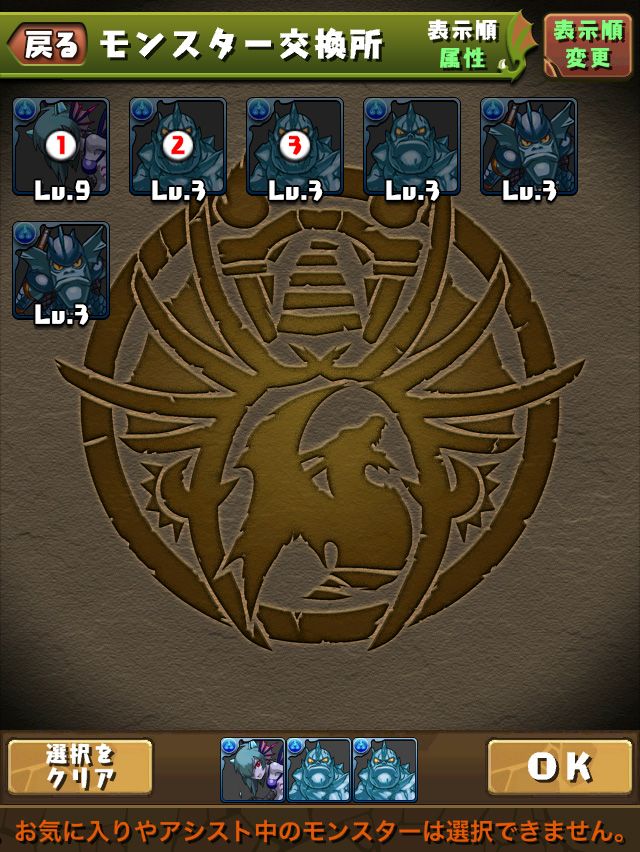Deselect the Lv.9 monster marked 1

[x=61, y=146]
